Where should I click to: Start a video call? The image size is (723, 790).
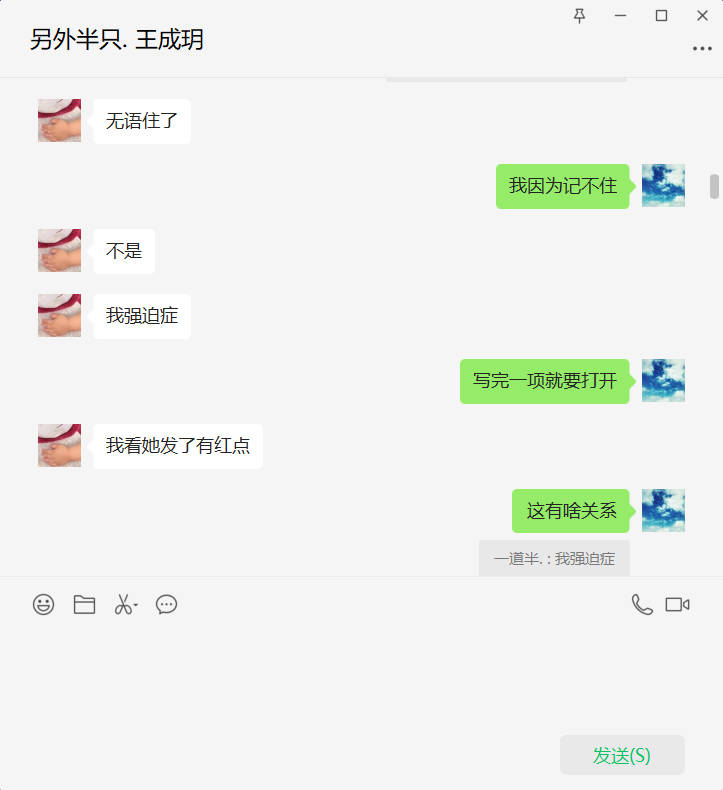click(x=677, y=604)
